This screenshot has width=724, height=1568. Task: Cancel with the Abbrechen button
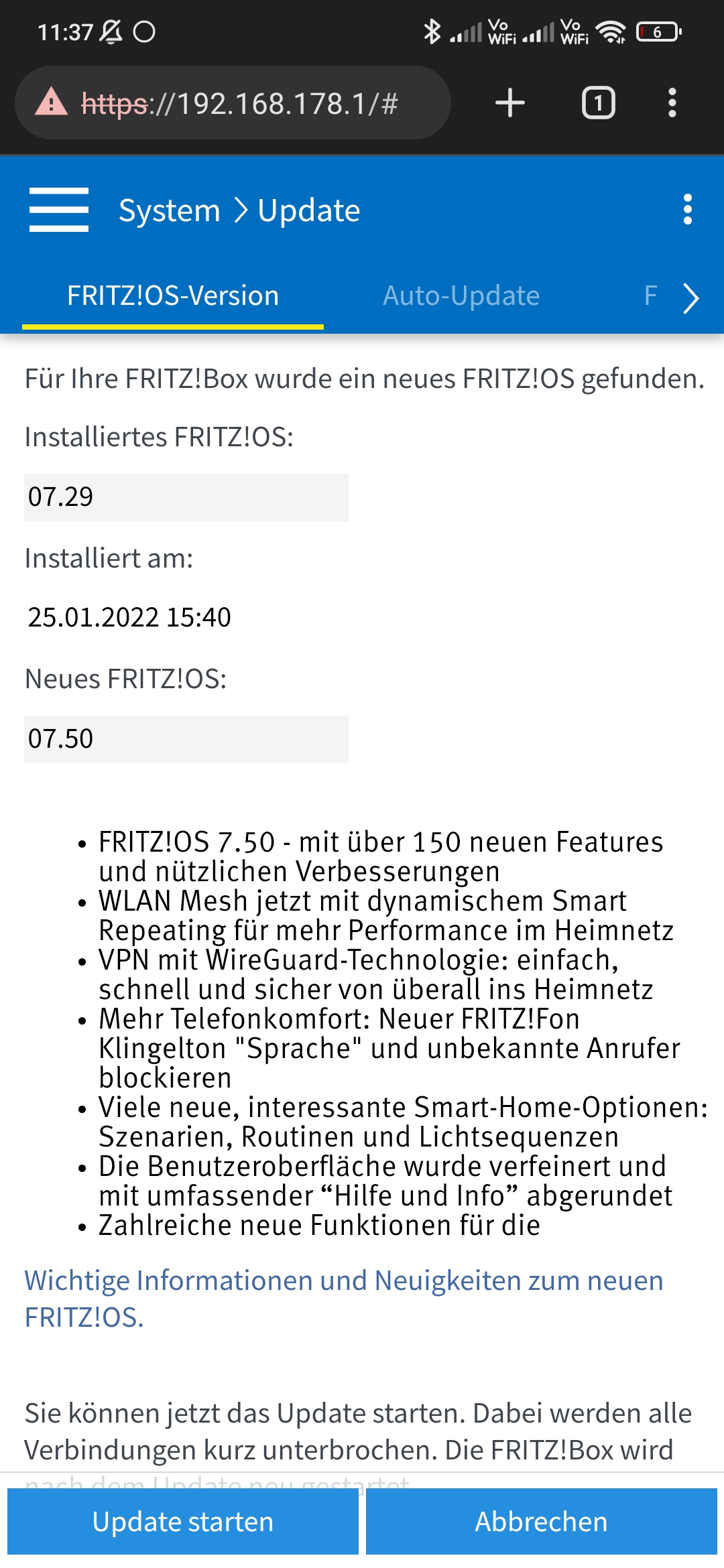(x=541, y=1521)
